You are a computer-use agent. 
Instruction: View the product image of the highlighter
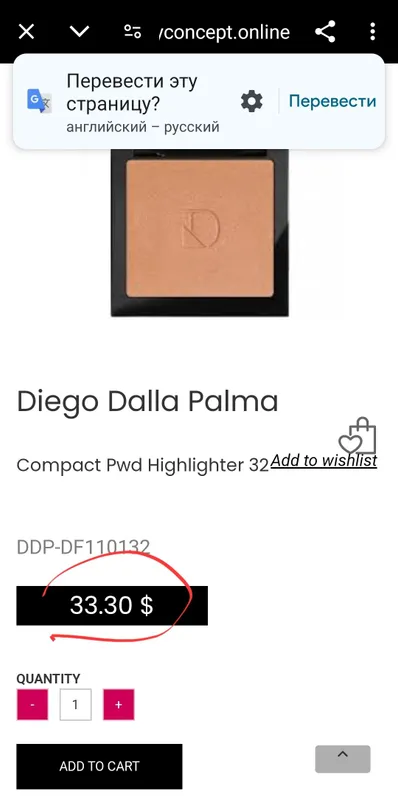click(200, 232)
